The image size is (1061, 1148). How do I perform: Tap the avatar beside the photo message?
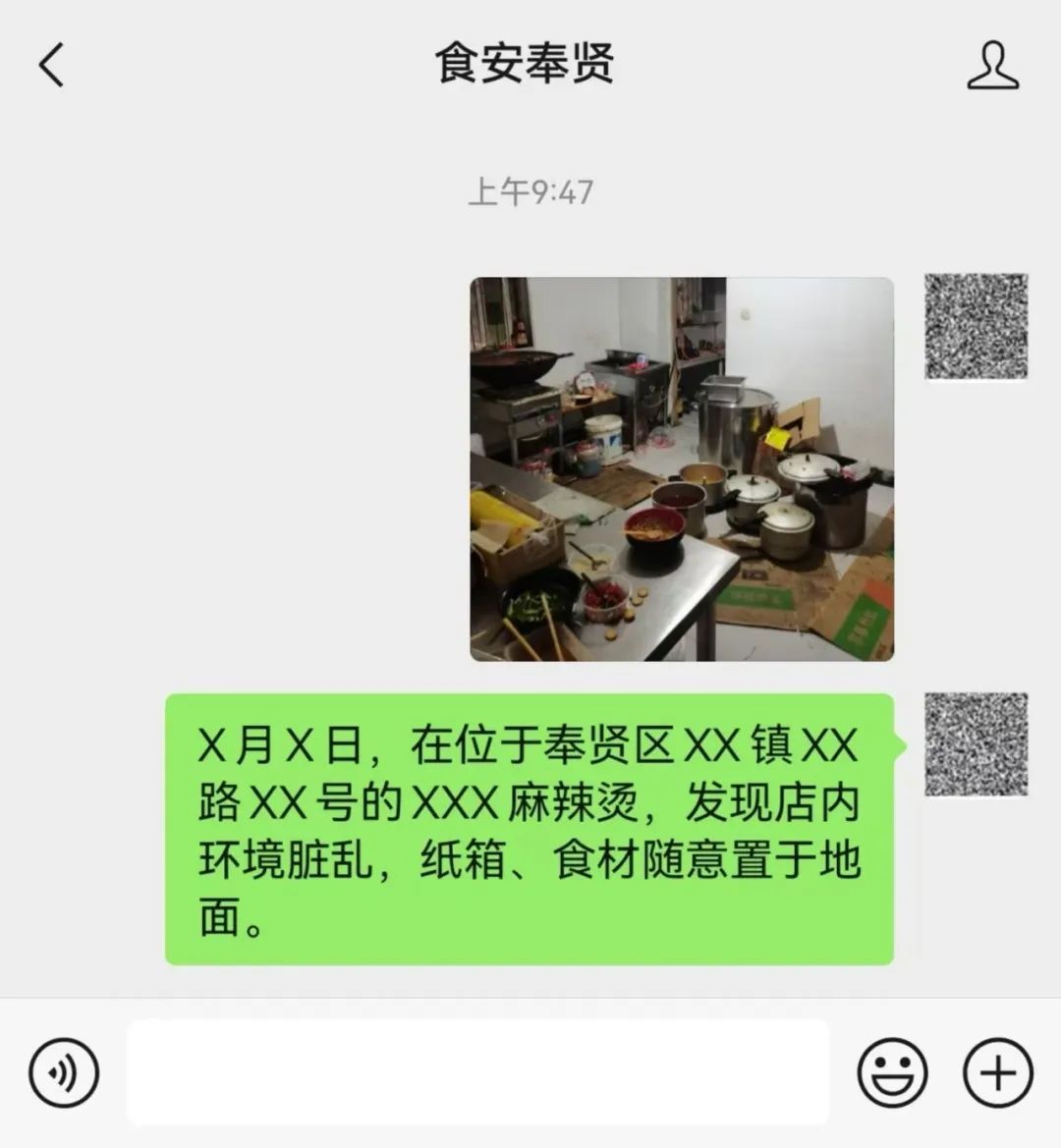point(976,326)
